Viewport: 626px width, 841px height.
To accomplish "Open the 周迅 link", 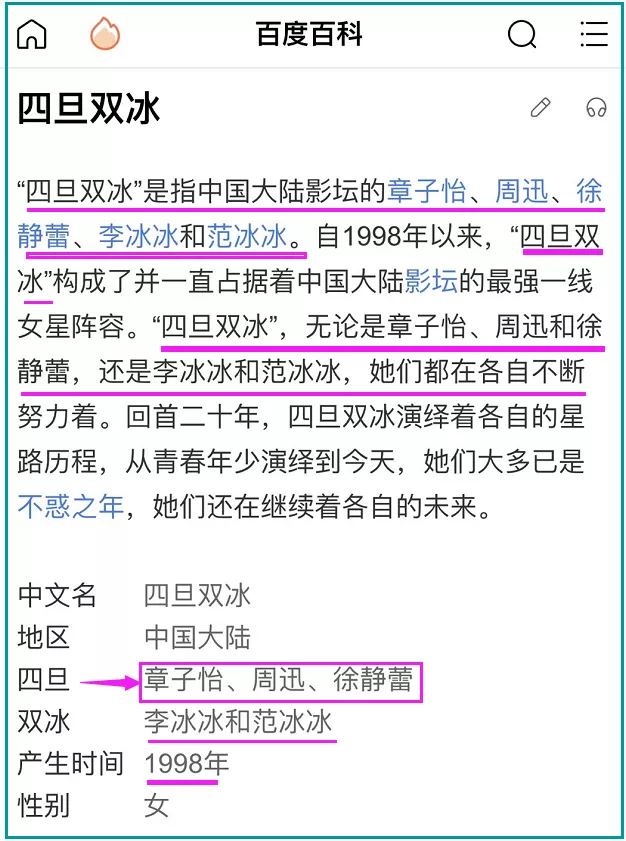I will (522, 190).
